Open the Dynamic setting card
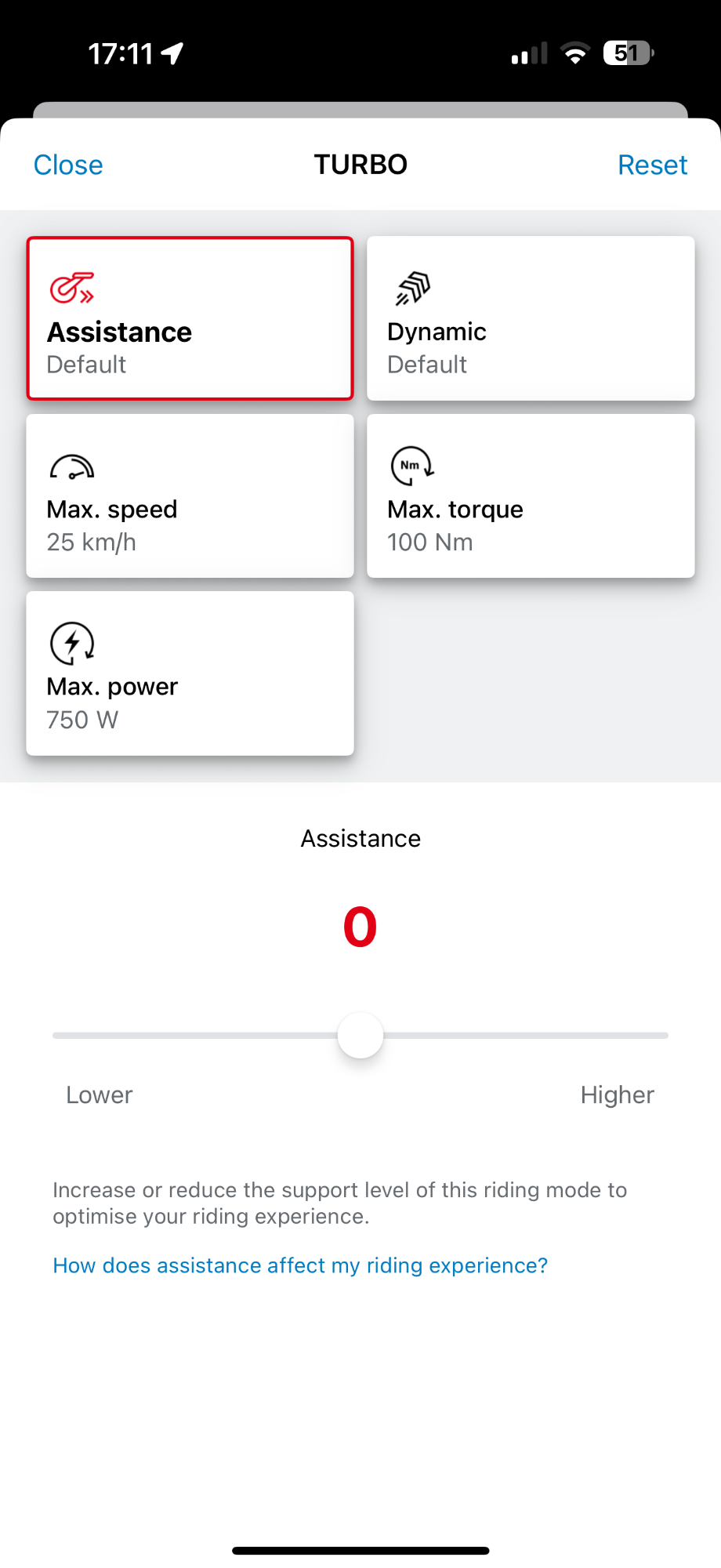Screen dimensions: 721x1568 [531, 318]
